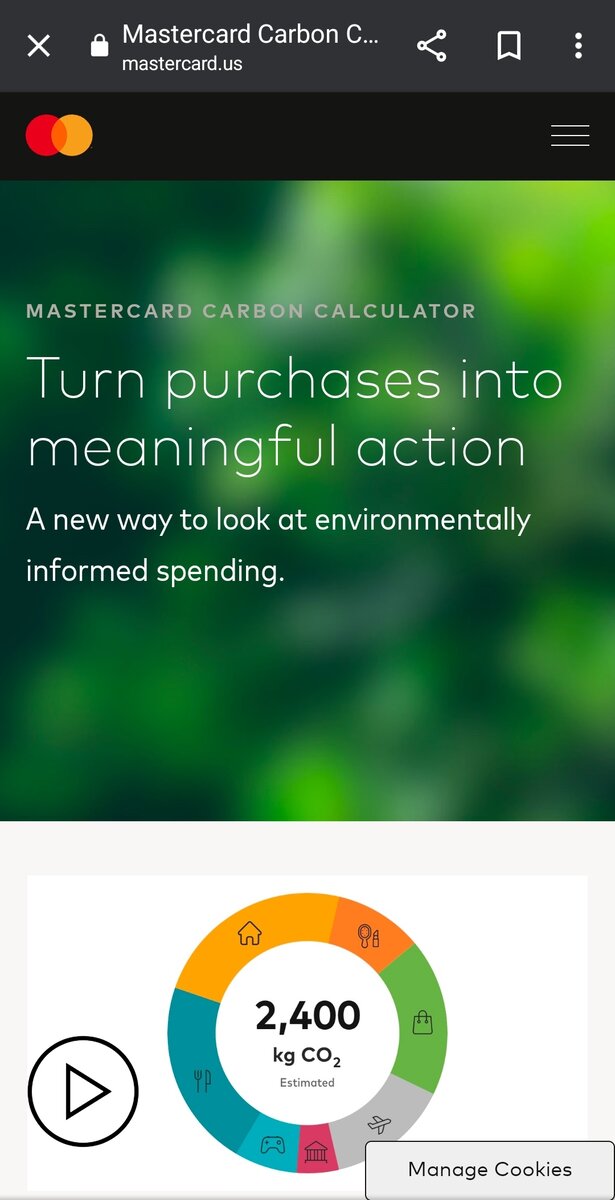Tap the Mastercard logo to go home

point(59,136)
